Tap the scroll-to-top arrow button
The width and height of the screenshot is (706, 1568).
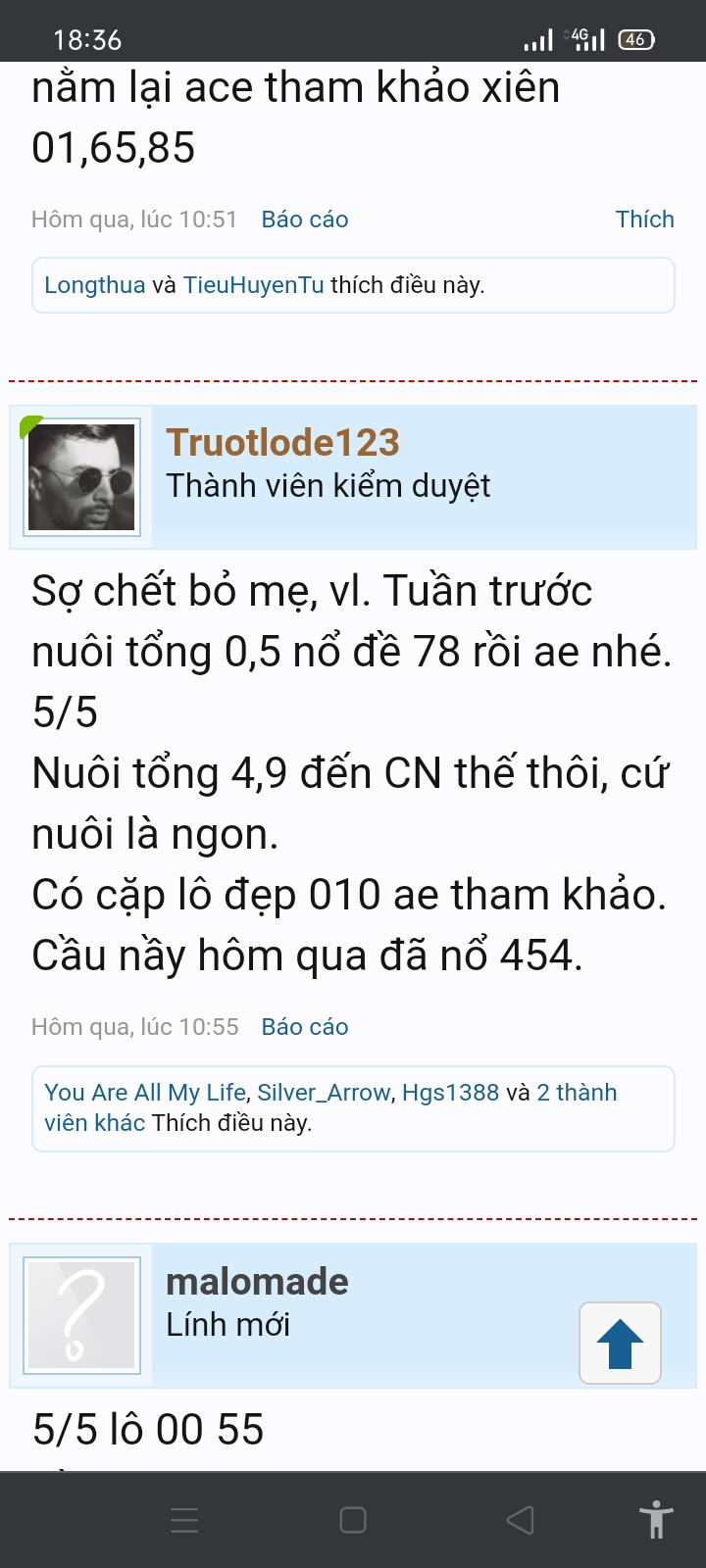[x=620, y=1343]
